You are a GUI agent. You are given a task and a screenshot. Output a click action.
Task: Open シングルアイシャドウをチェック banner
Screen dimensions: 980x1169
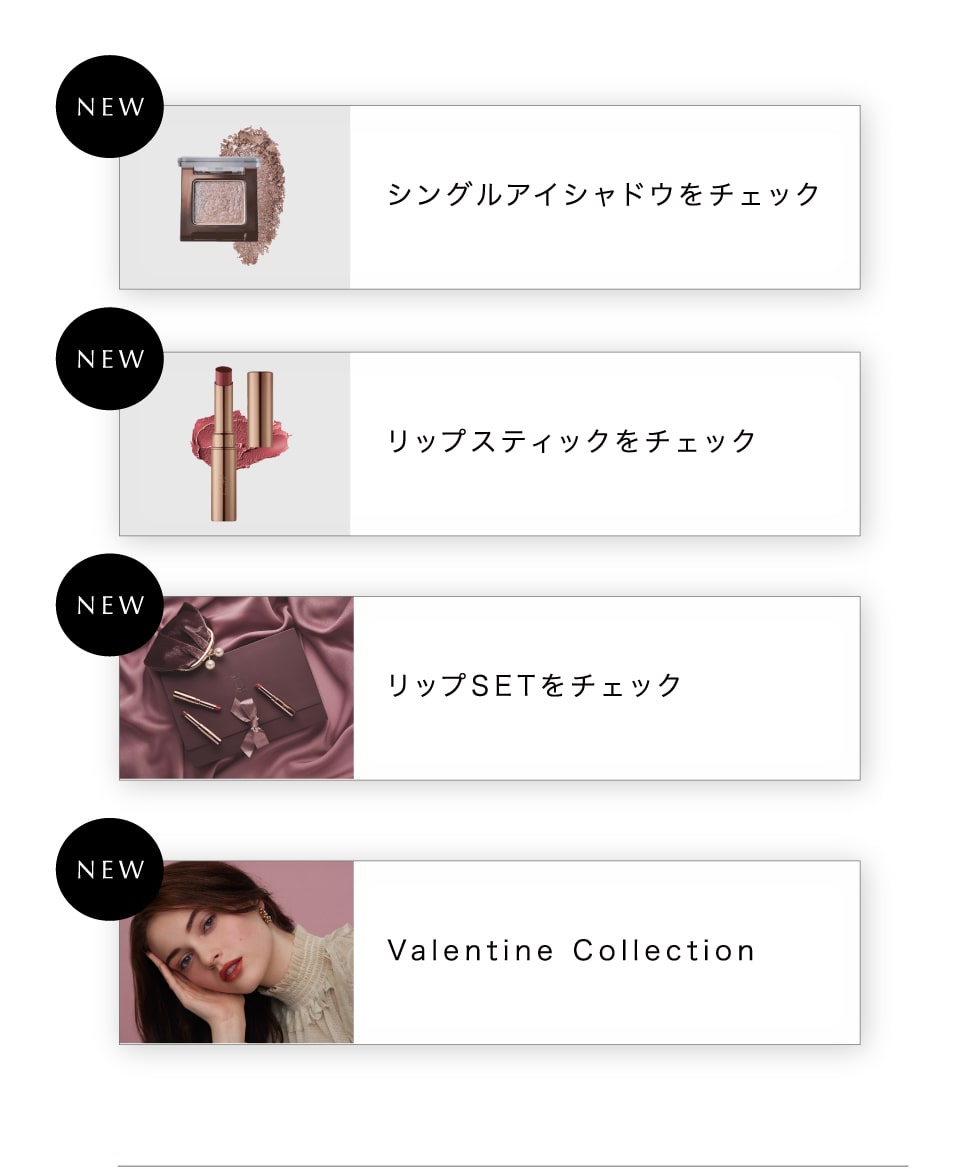point(603,196)
